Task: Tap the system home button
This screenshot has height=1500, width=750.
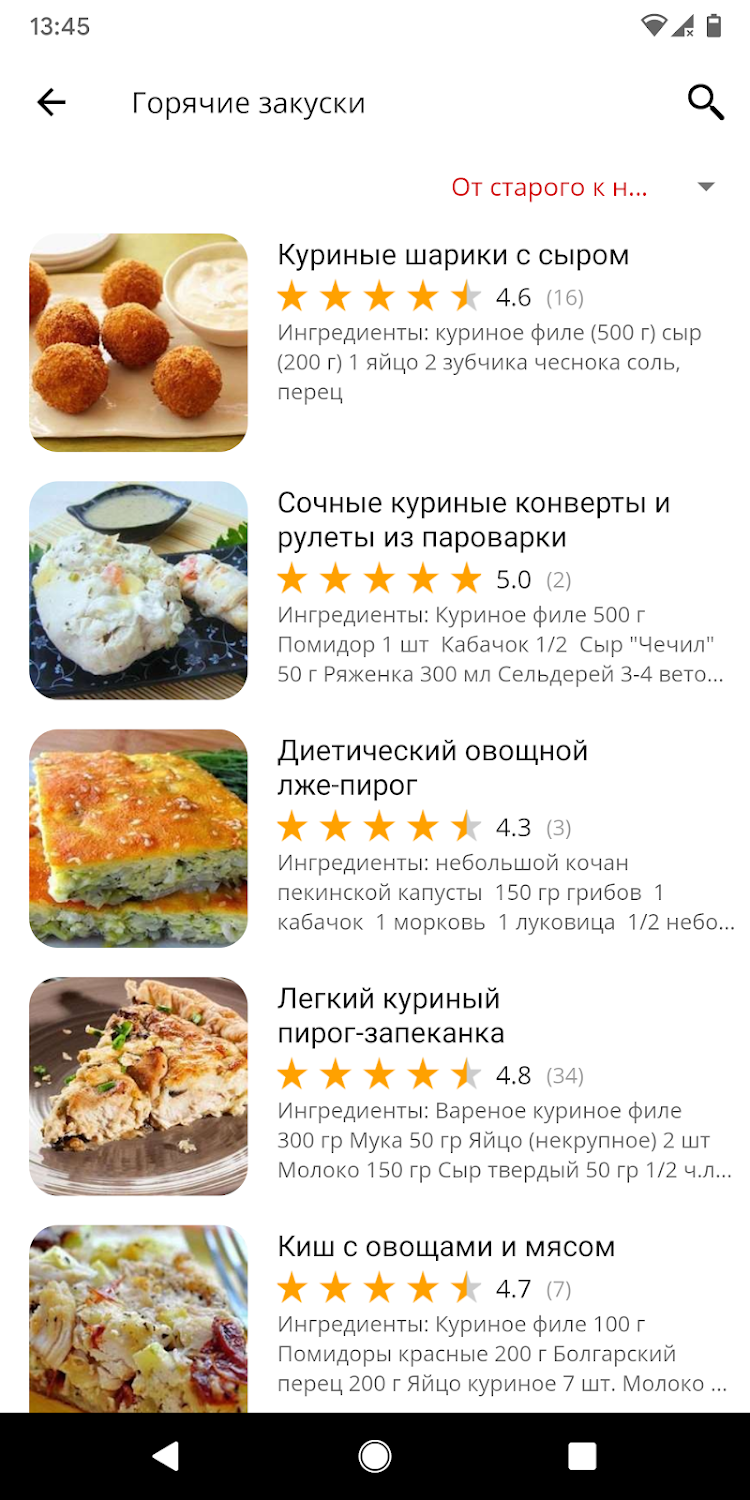Action: (375, 1456)
